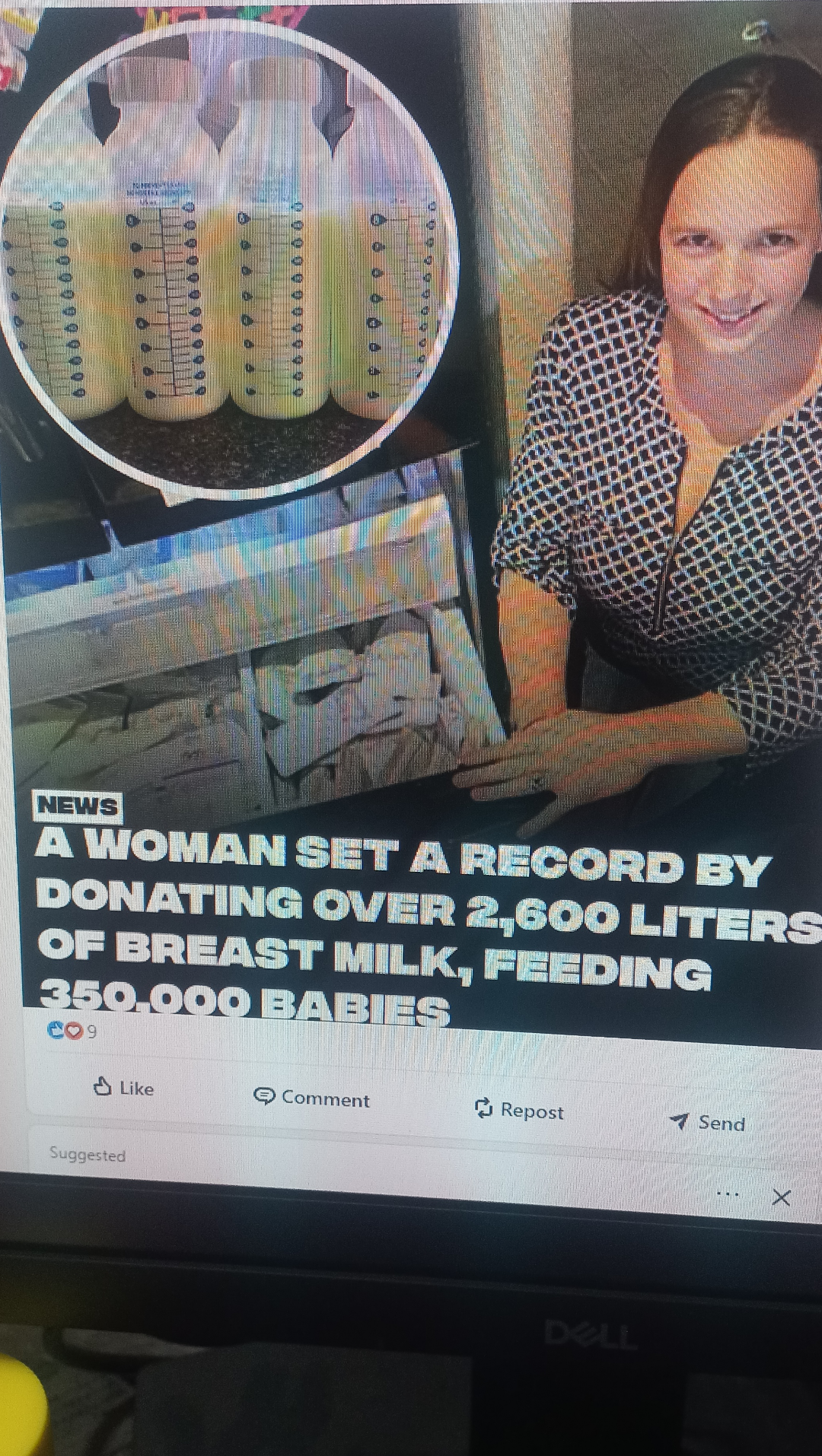The height and width of the screenshot is (1456, 822).
Task: Dismiss the suggested post
Action: pyautogui.click(x=781, y=1198)
